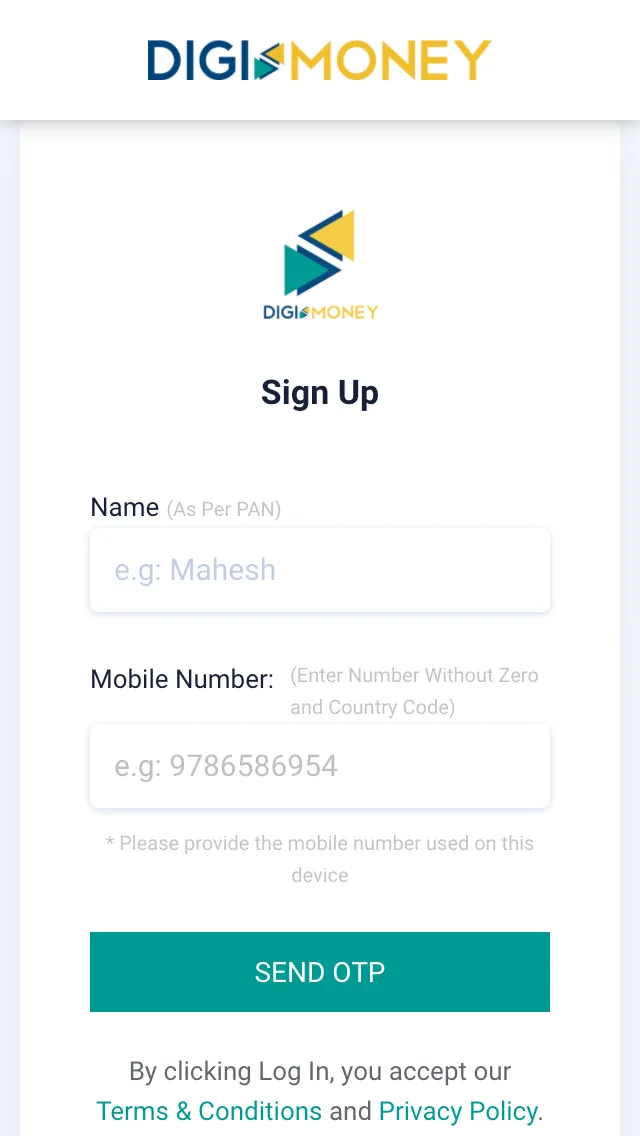Focus the Mobile Number field
This screenshot has height=1136, width=640.
(320, 766)
